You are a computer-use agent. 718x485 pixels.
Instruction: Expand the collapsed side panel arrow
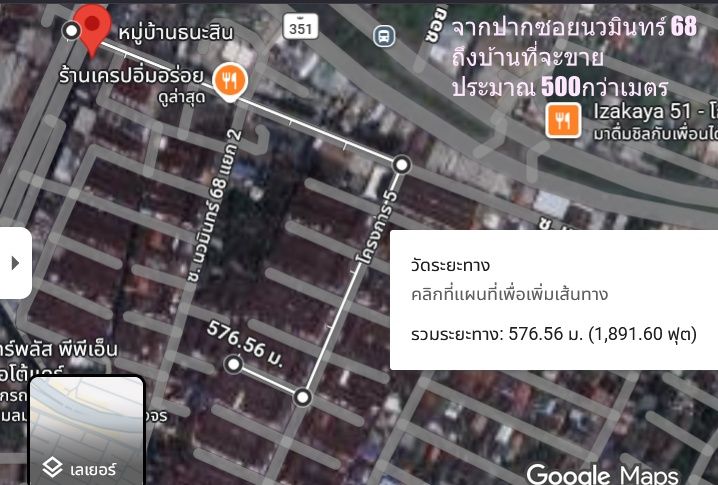click(x=15, y=263)
